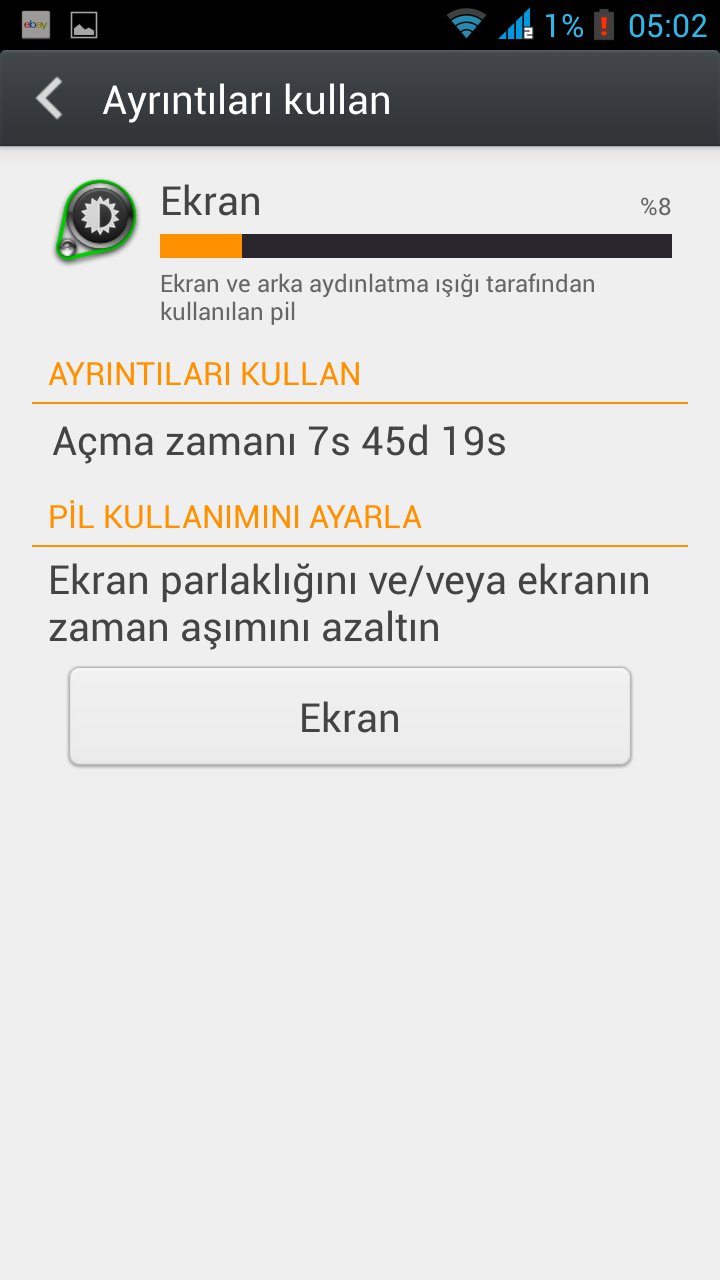Open the Ekran display settings button
The width and height of the screenshot is (720, 1280).
tap(350, 717)
